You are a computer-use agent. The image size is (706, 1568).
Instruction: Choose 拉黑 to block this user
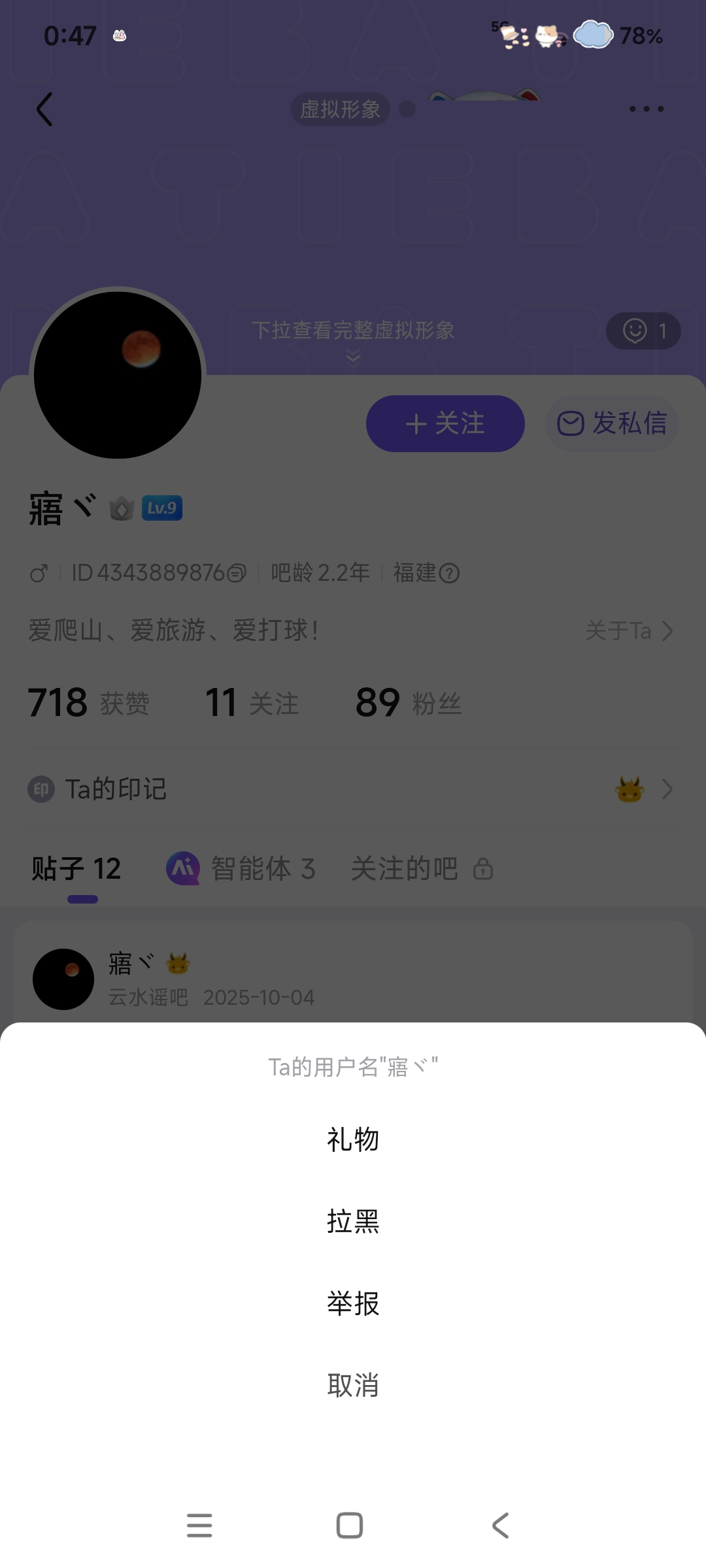click(x=353, y=1221)
